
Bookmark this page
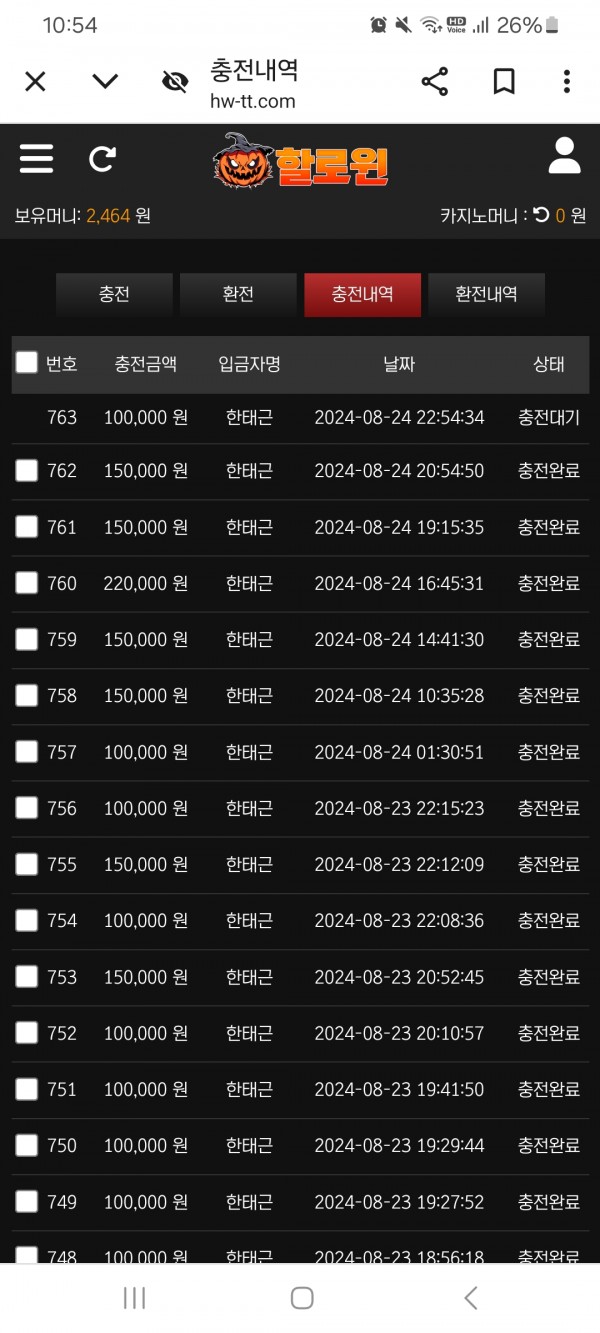[504, 82]
